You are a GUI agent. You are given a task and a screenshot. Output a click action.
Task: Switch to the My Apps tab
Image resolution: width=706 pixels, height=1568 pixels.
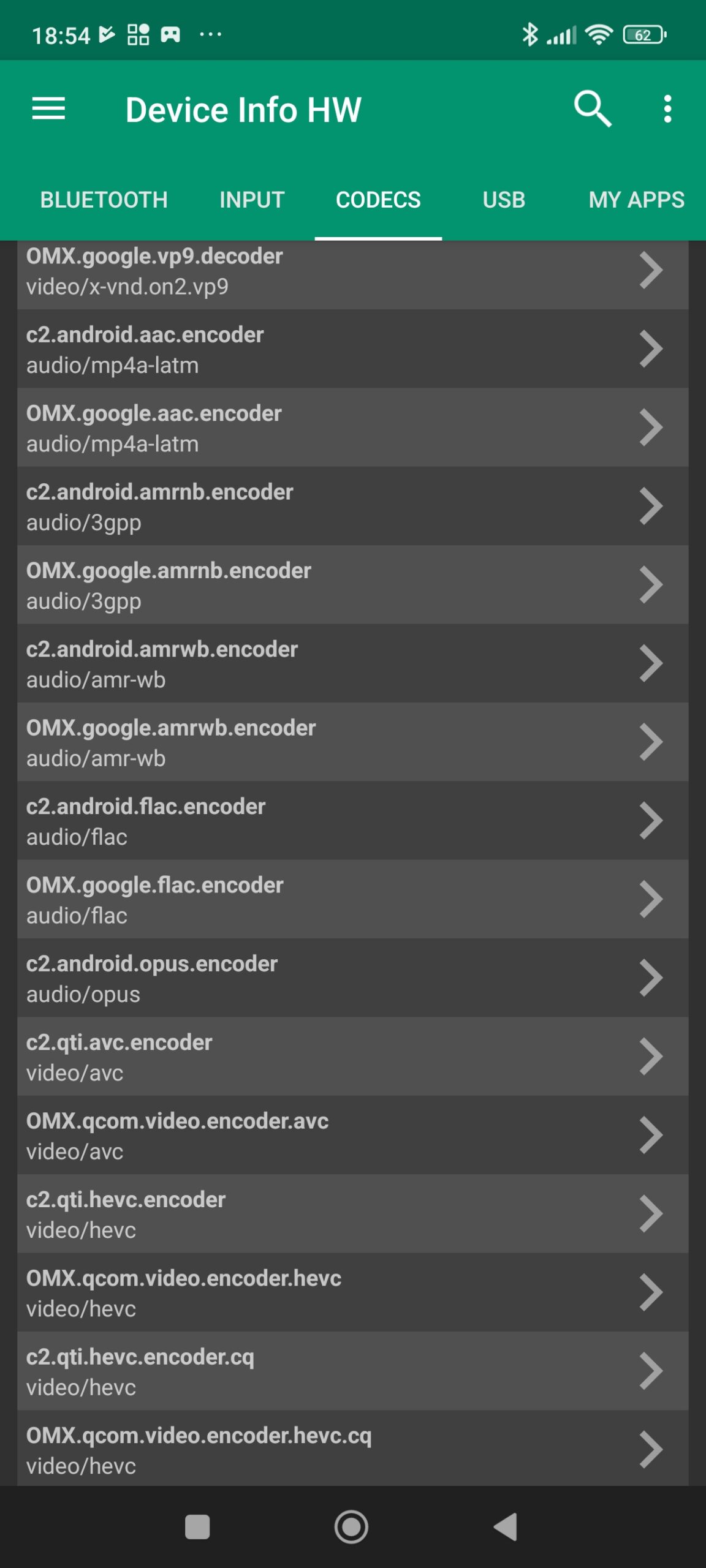click(636, 200)
